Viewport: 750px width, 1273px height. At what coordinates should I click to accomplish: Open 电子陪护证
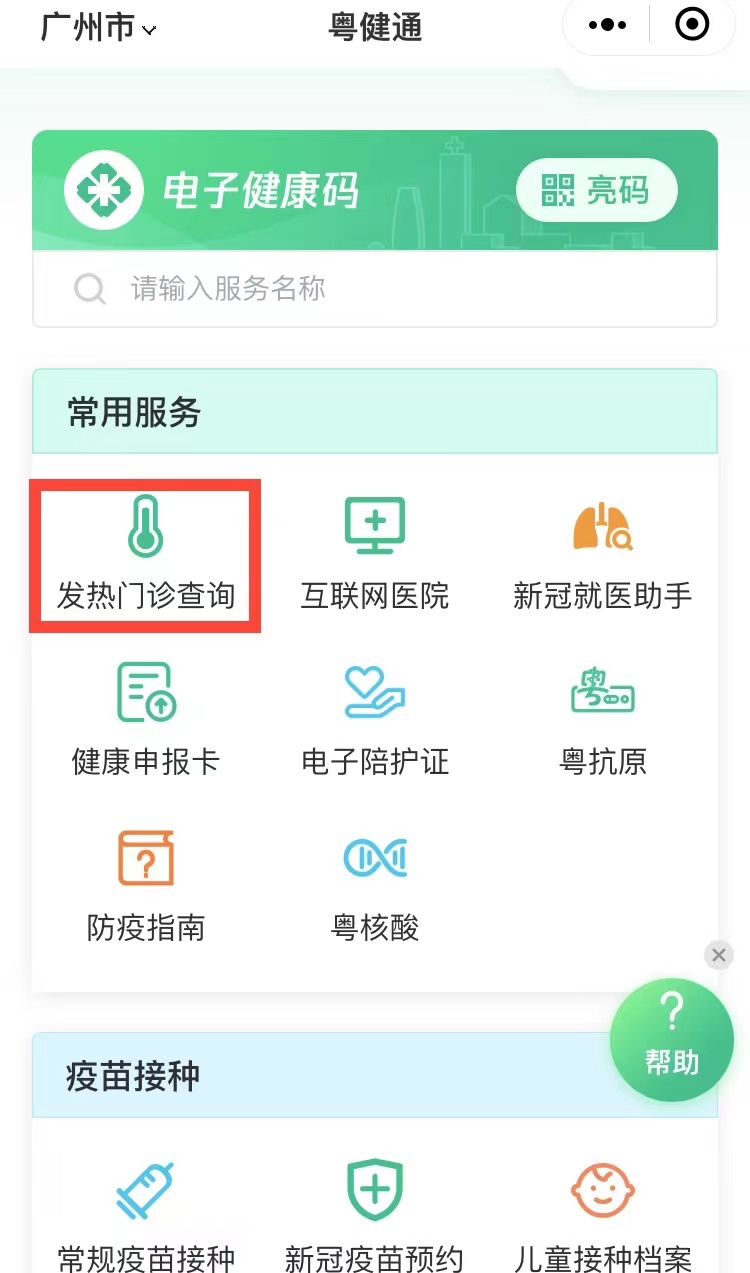coord(375,722)
